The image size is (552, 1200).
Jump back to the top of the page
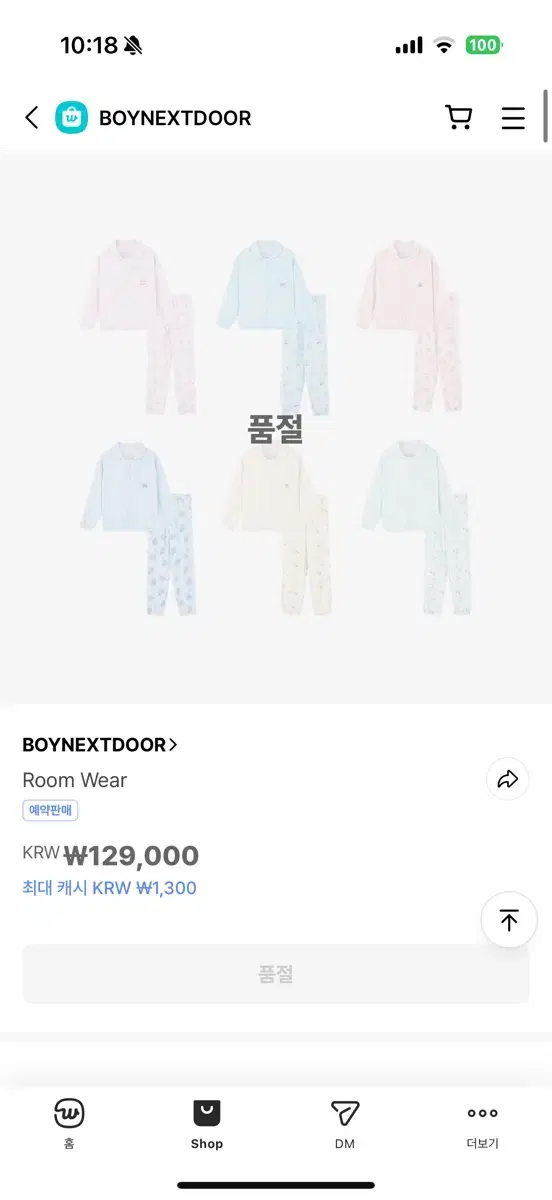click(x=509, y=920)
